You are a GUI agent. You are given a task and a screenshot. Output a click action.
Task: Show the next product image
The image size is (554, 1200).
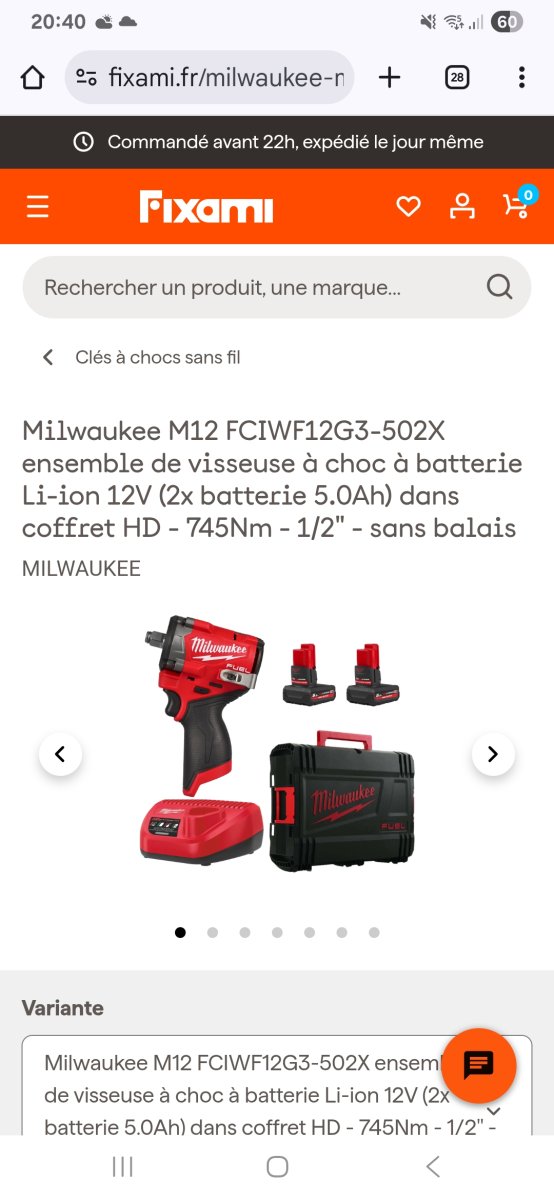(492, 754)
